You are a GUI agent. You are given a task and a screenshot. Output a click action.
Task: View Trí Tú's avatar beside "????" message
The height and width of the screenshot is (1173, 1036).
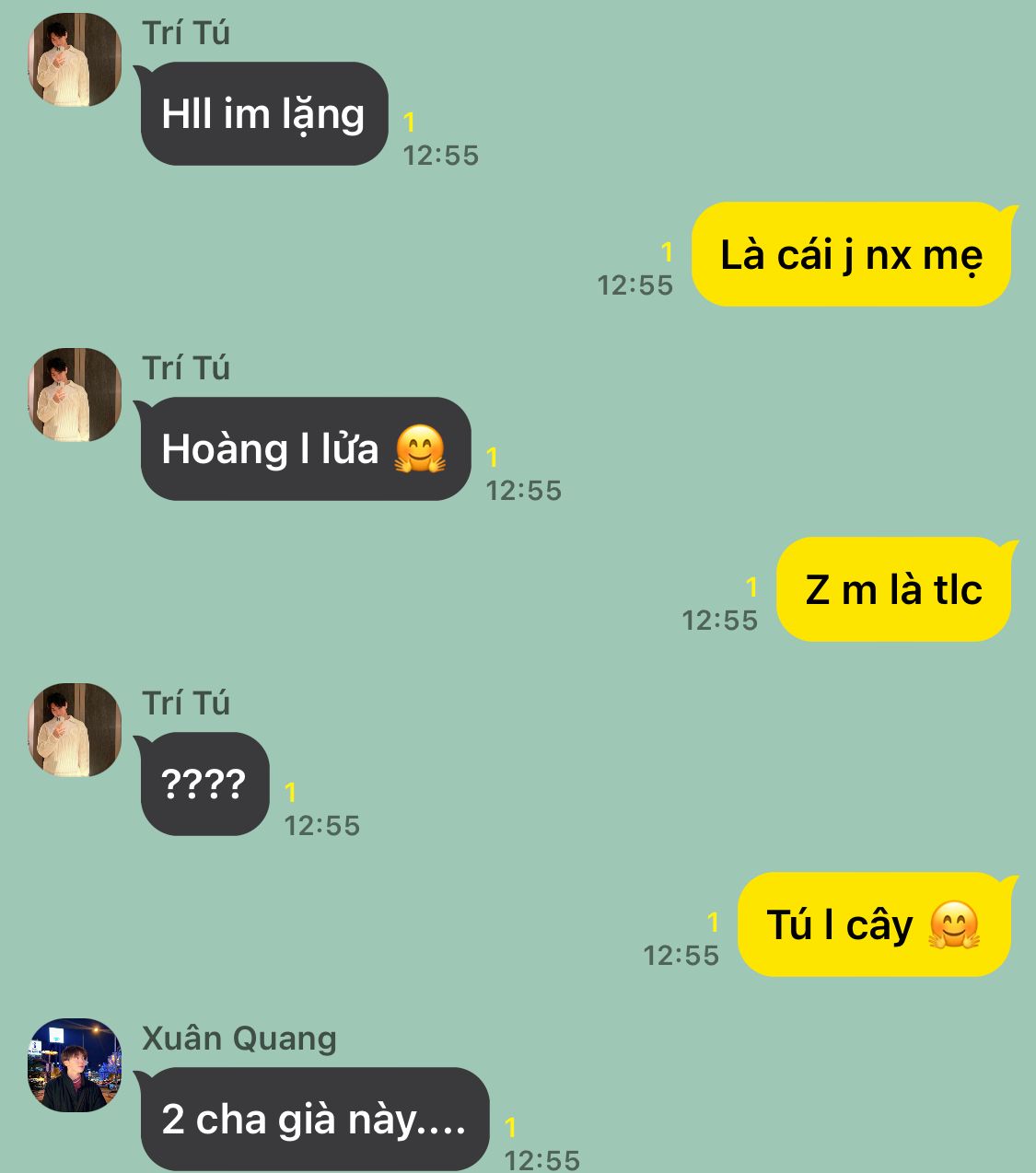point(75,730)
